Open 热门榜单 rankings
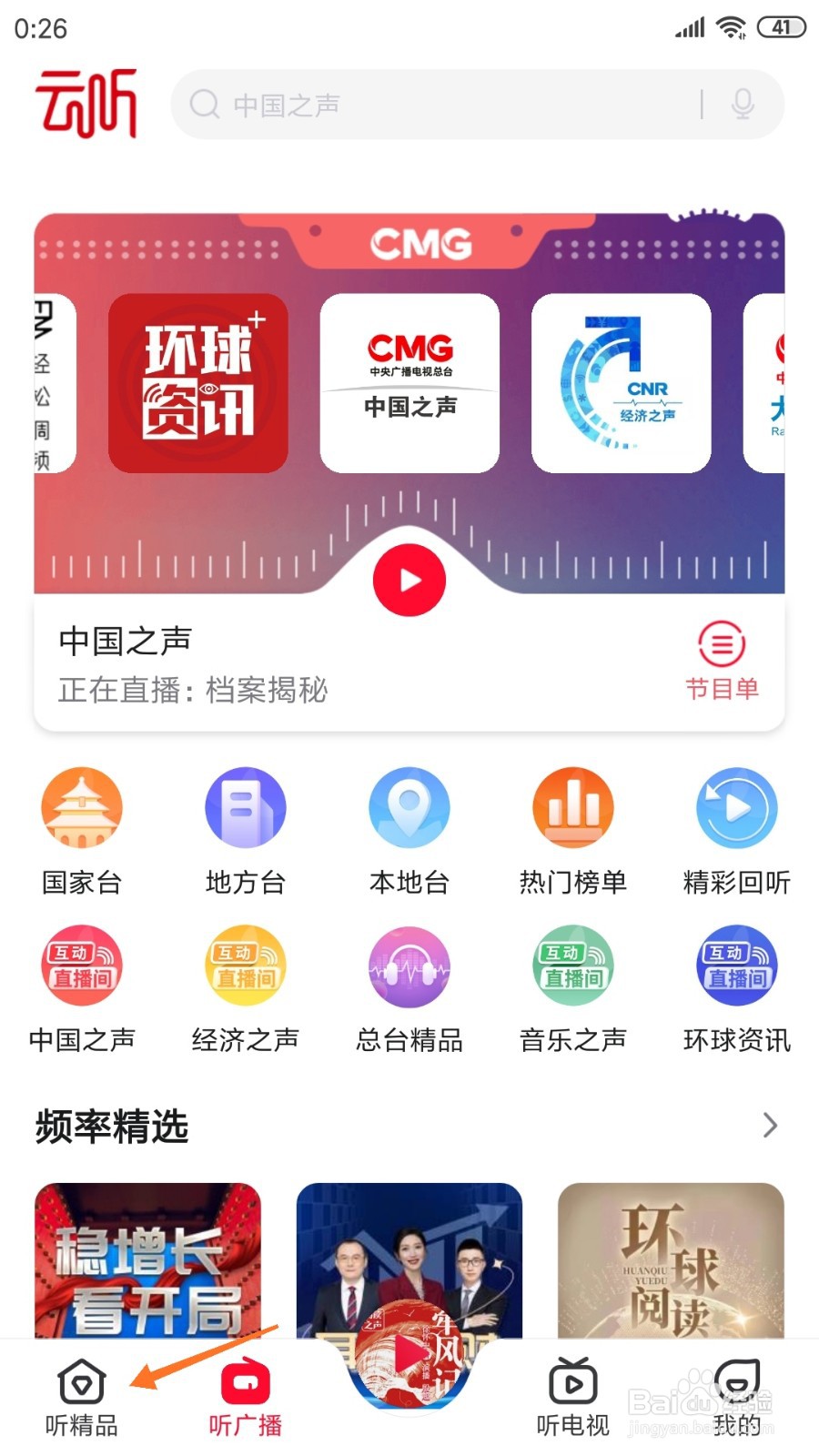The width and height of the screenshot is (819, 1456). pyautogui.click(x=573, y=830)
